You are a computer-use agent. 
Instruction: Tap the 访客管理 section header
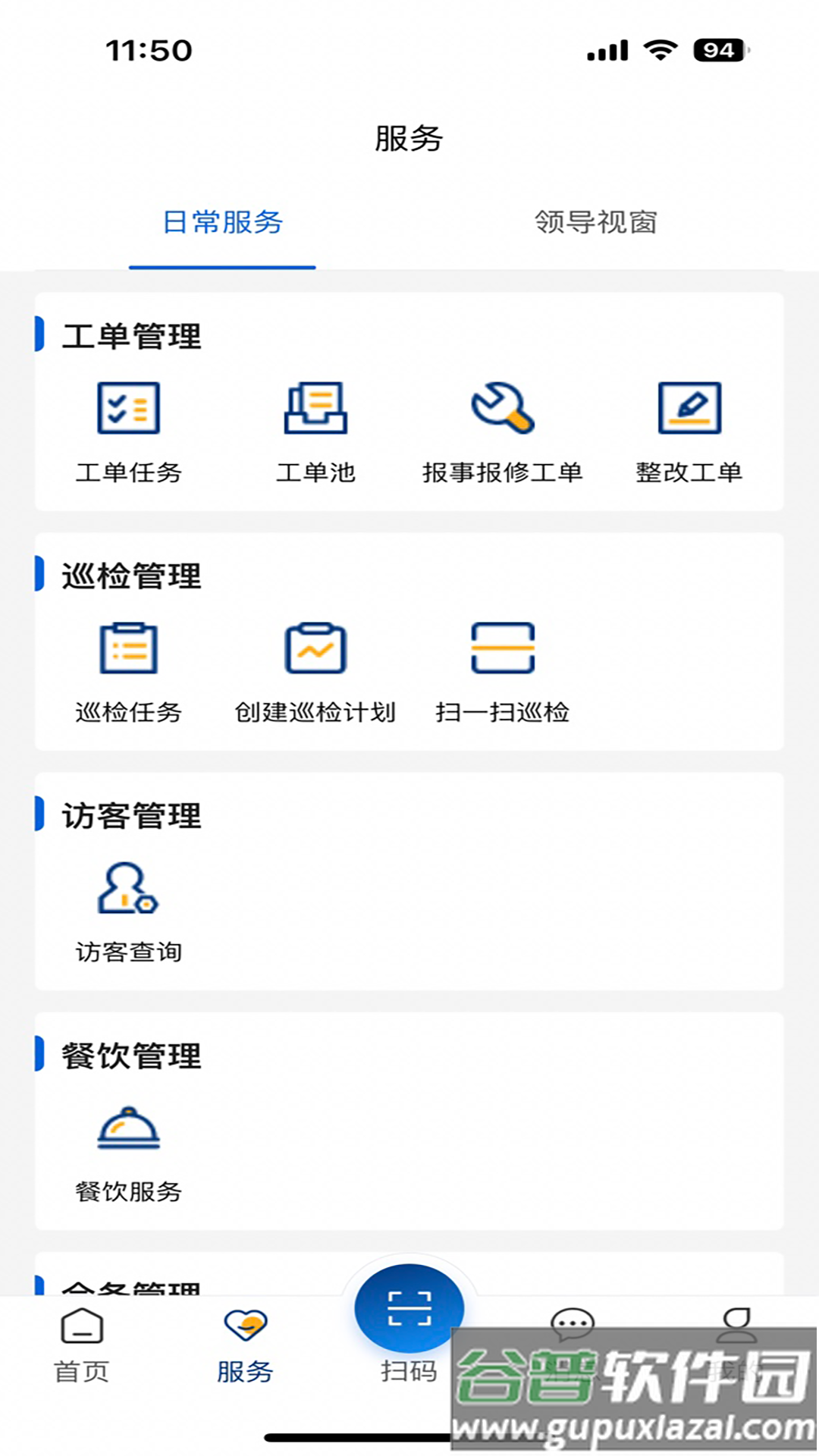(132, 817)
